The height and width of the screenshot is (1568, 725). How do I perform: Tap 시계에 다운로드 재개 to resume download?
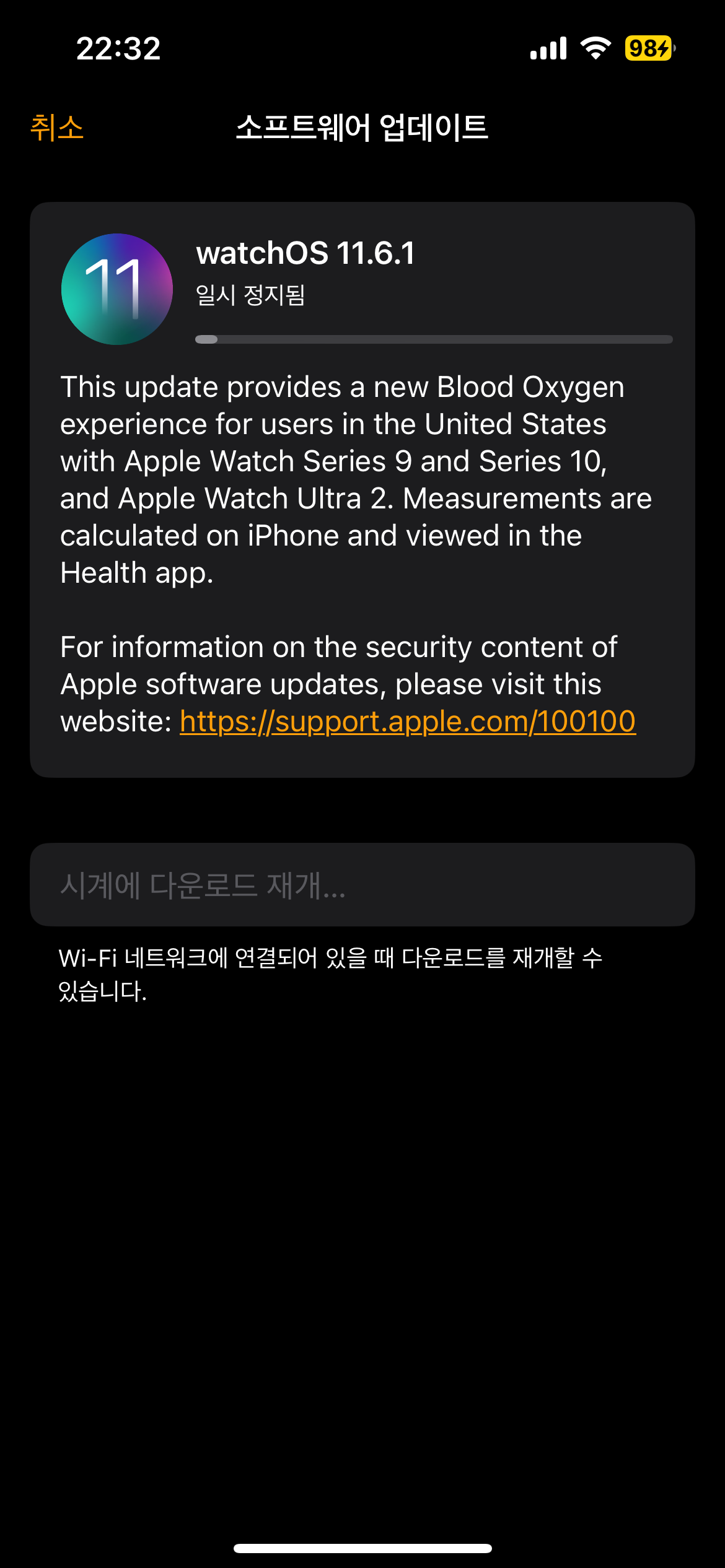(362, 884)
